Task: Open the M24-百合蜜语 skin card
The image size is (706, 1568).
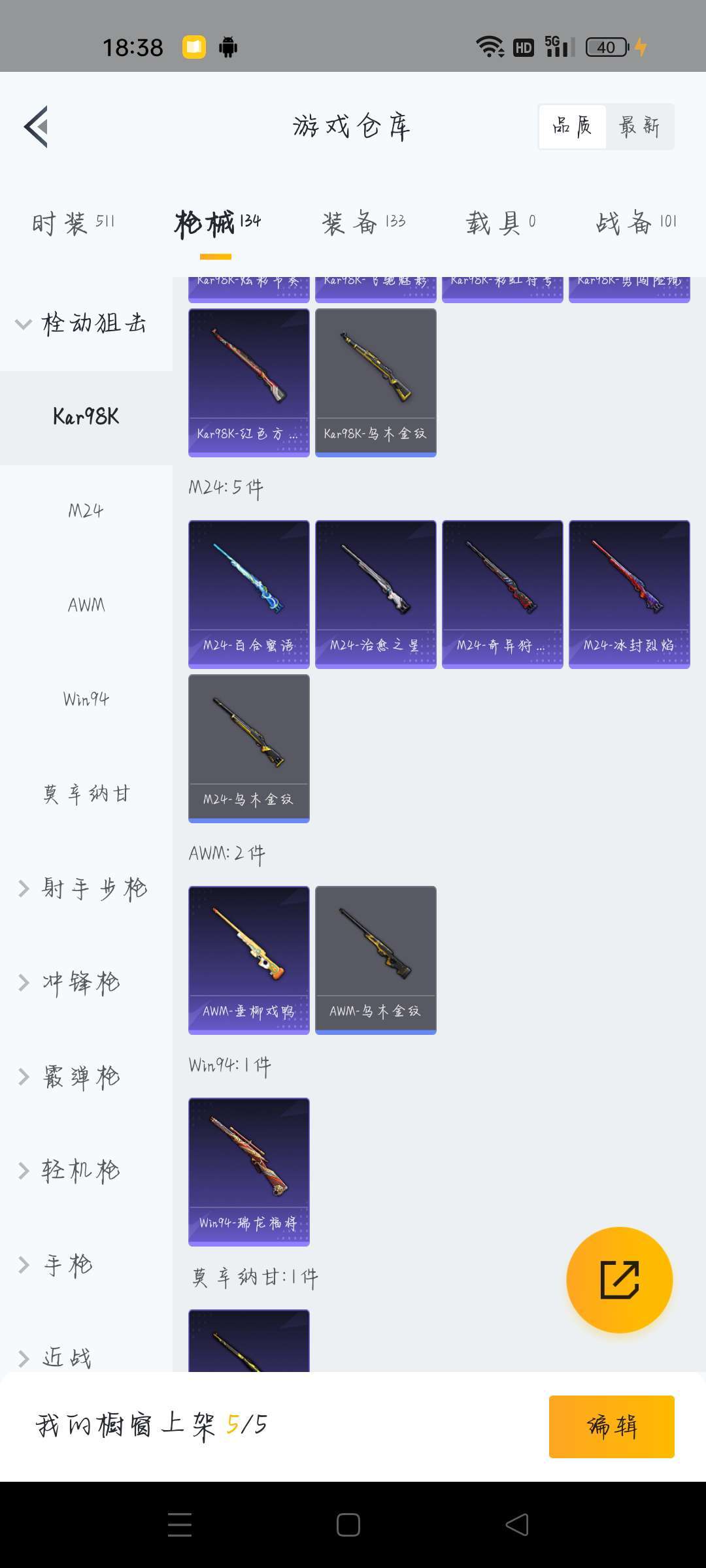Action: (x=249, y=594)
